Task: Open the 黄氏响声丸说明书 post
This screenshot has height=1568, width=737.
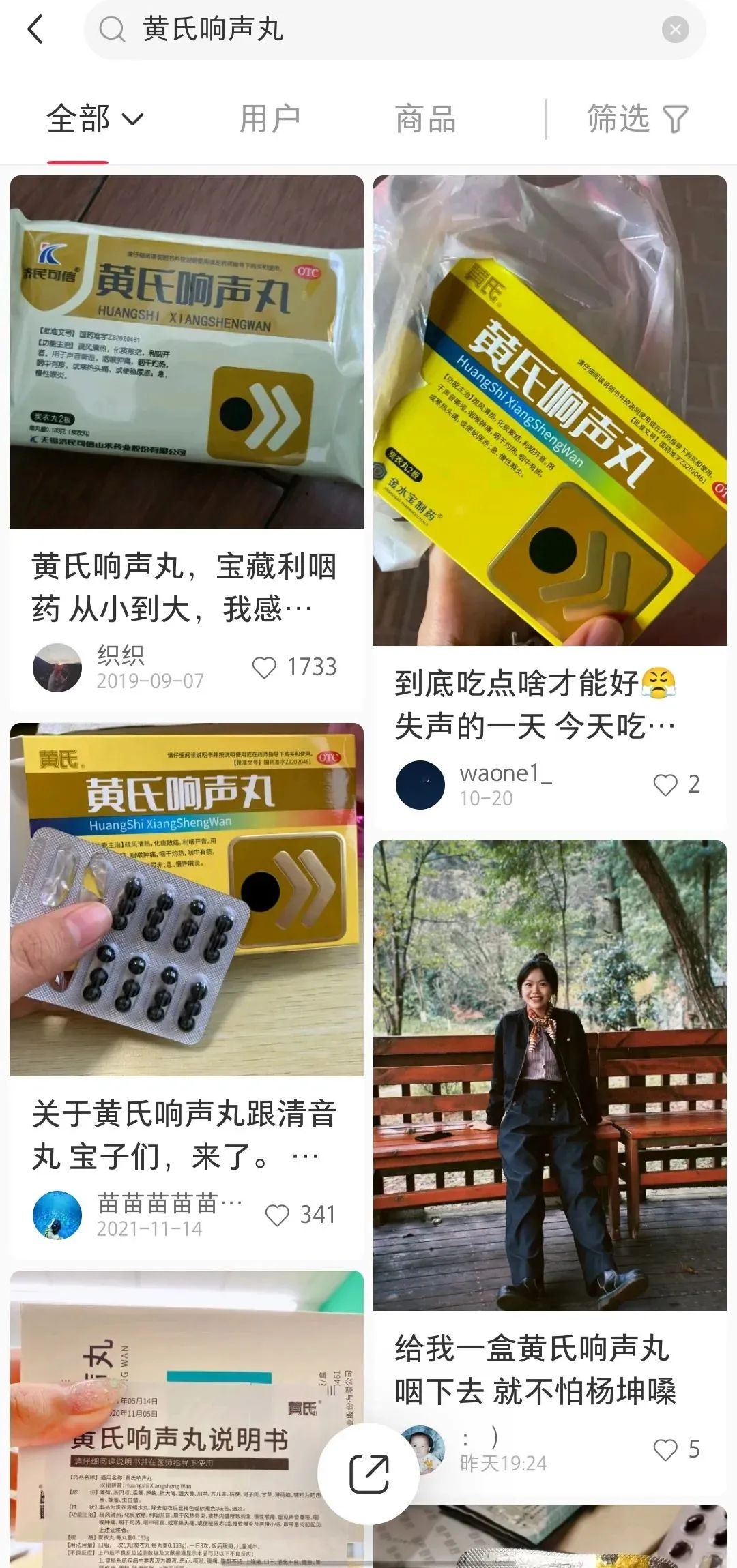Action: pos(186,1419)
